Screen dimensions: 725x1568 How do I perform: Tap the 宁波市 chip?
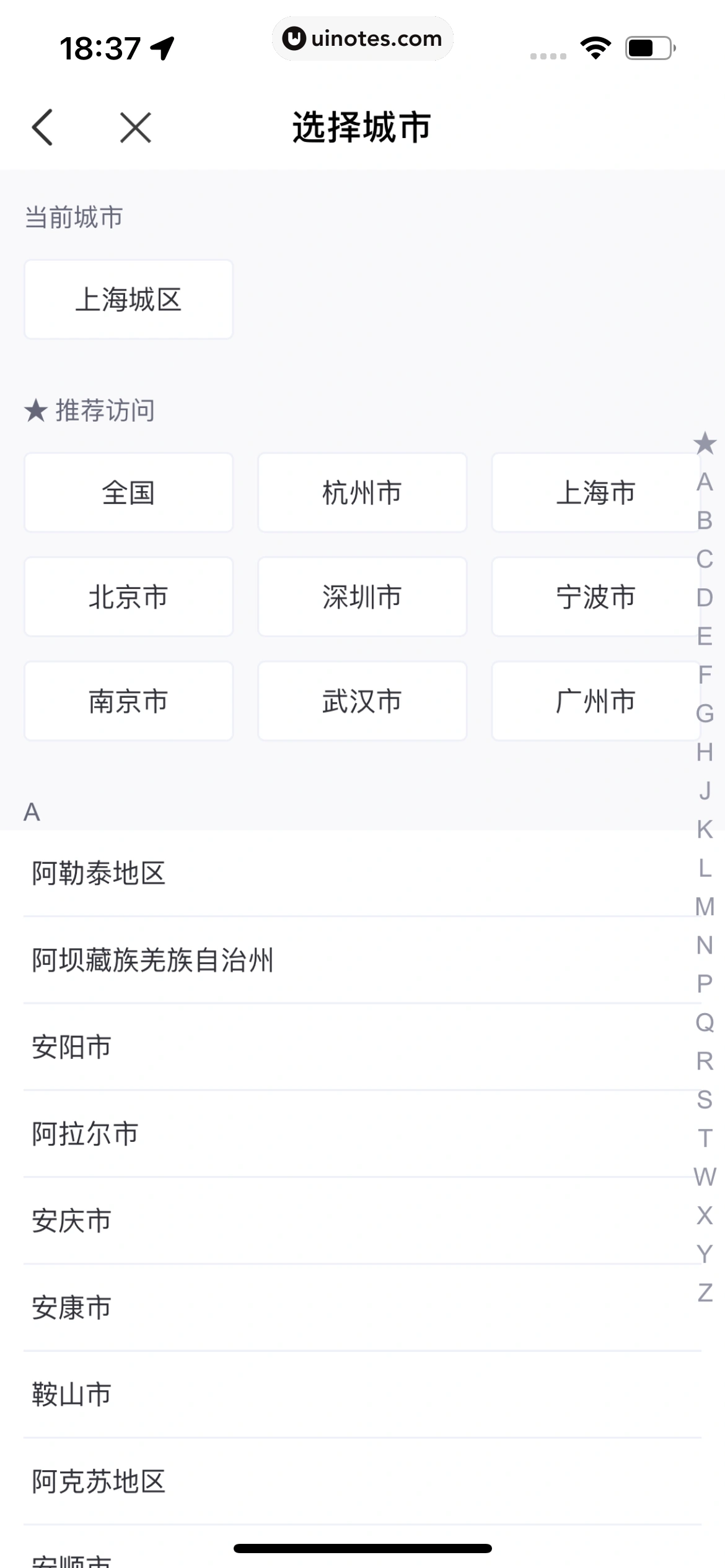595,597
